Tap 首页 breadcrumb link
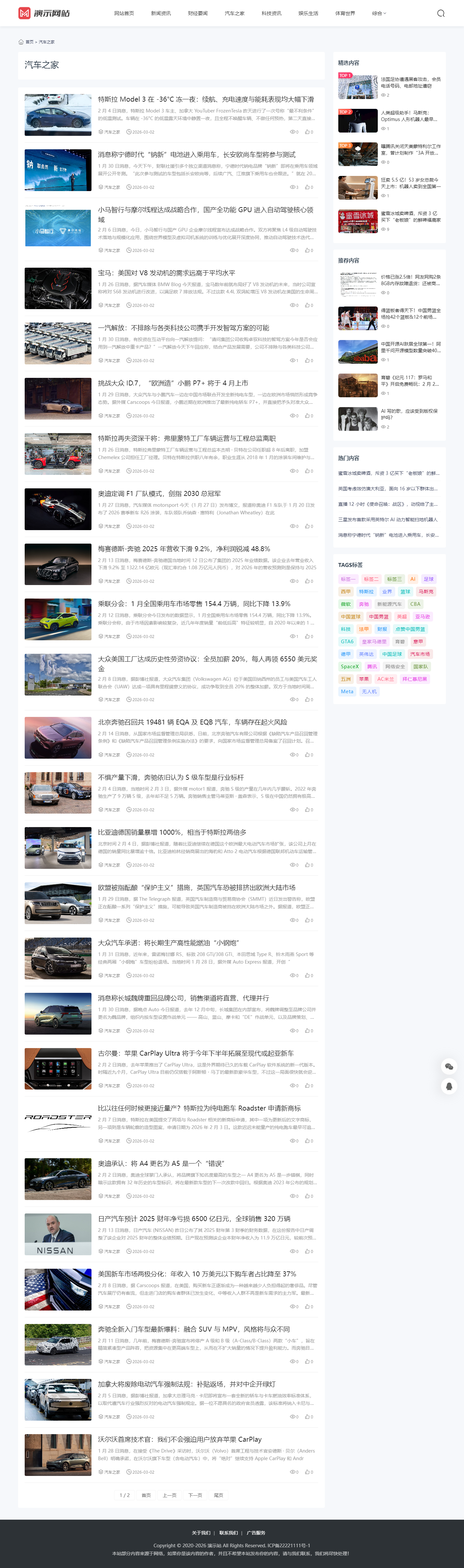 (x=29, y=42)
